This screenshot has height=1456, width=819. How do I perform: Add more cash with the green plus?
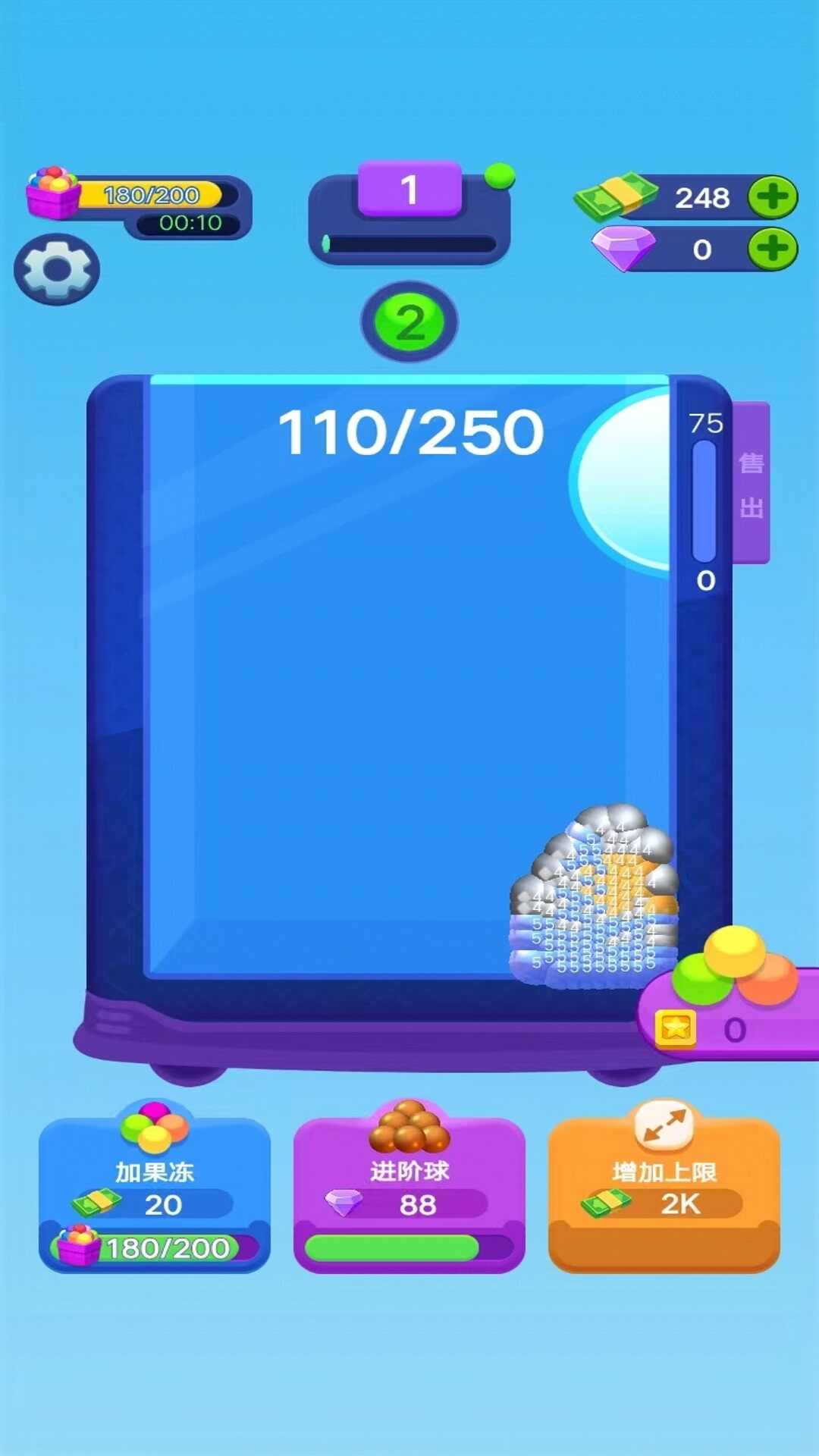coord(772,198)
